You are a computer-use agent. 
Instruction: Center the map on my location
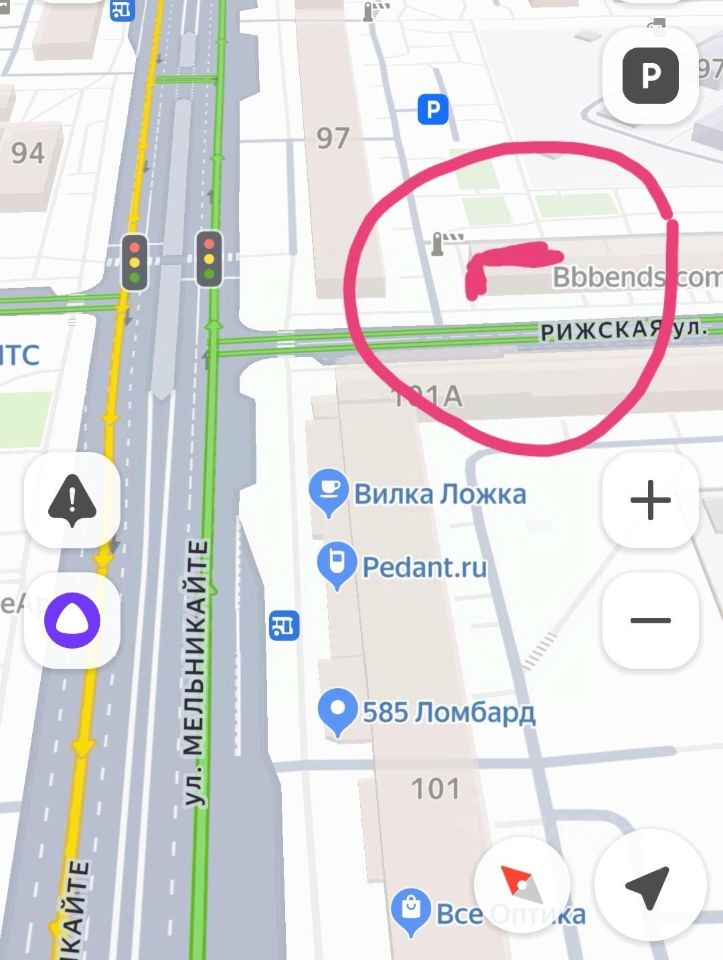647,884
